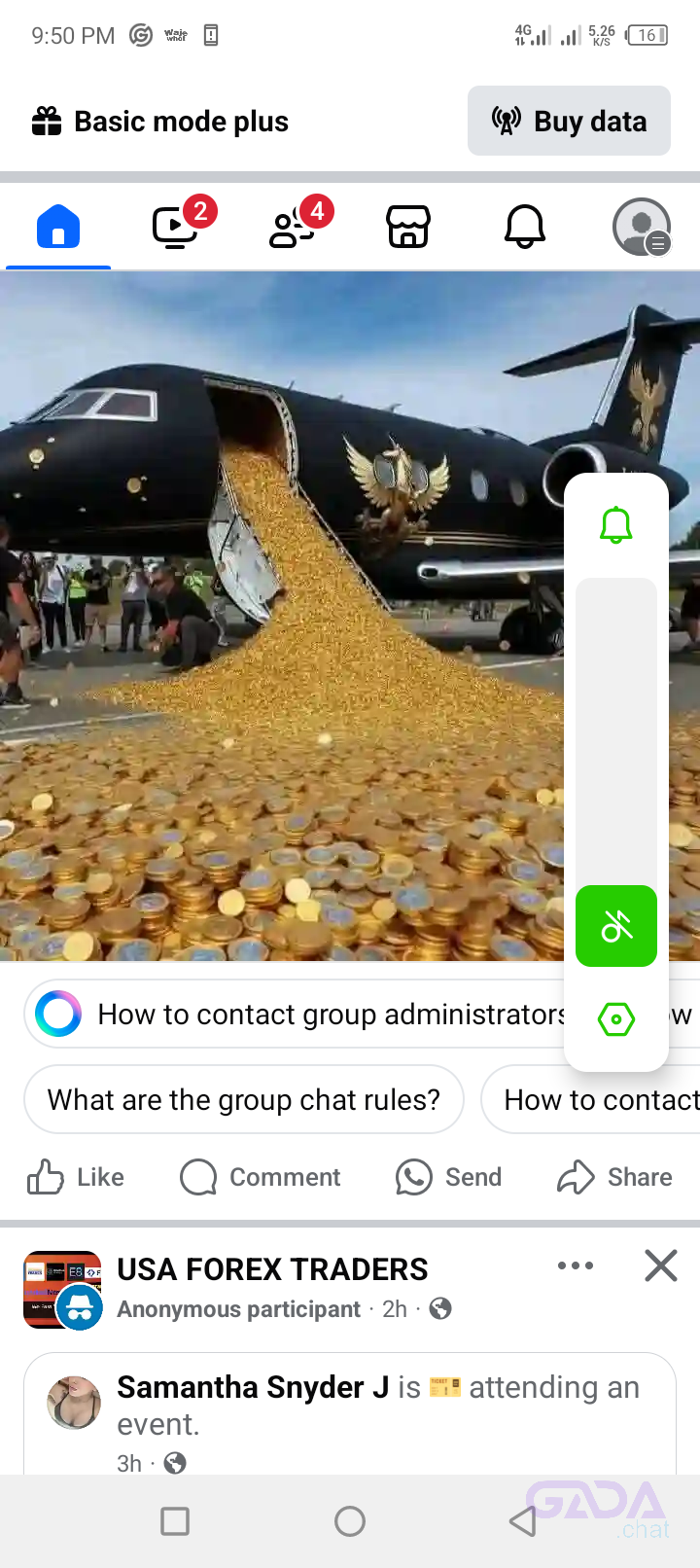Tap the green mute sound button
This screenshot has height=1568, width=700.
coord(616,926)
